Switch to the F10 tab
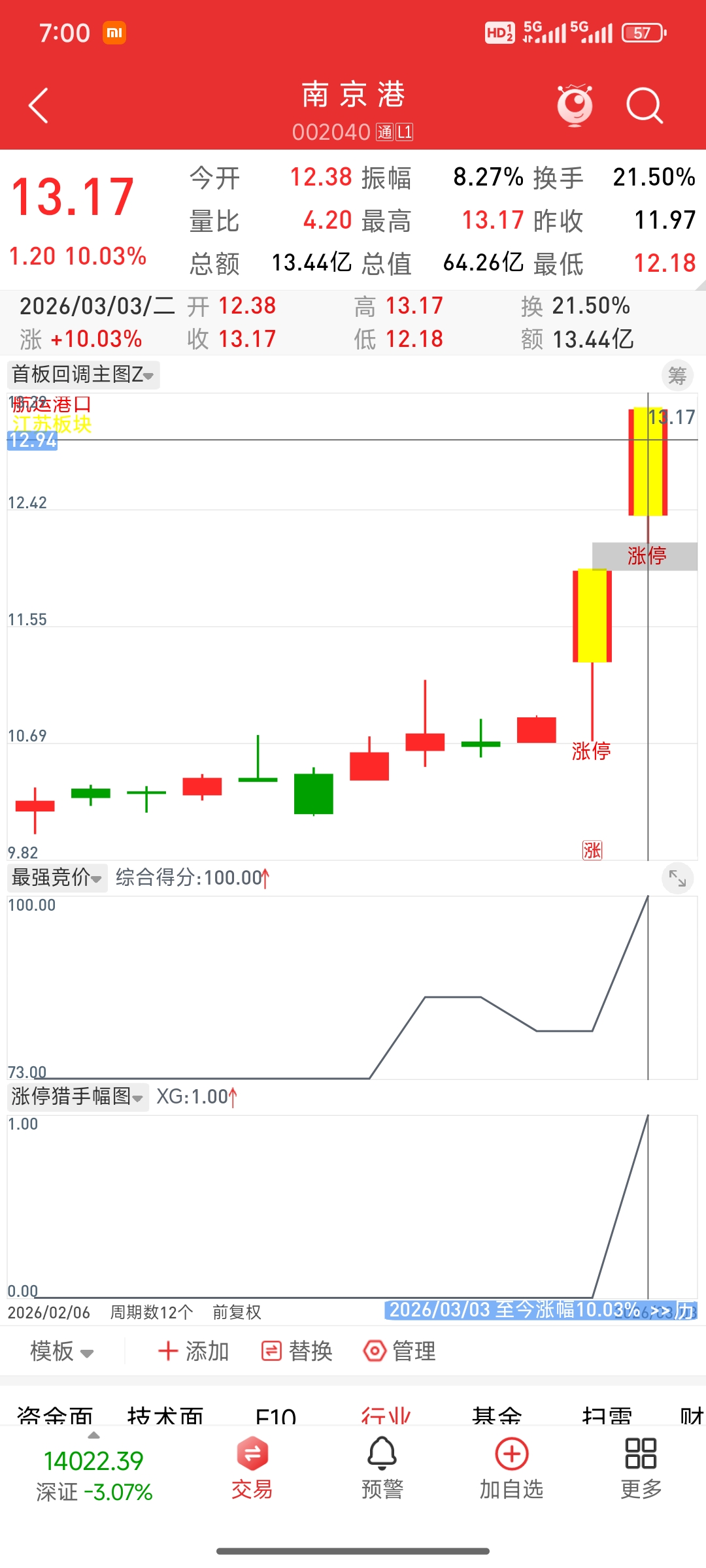 [275, 1415]
